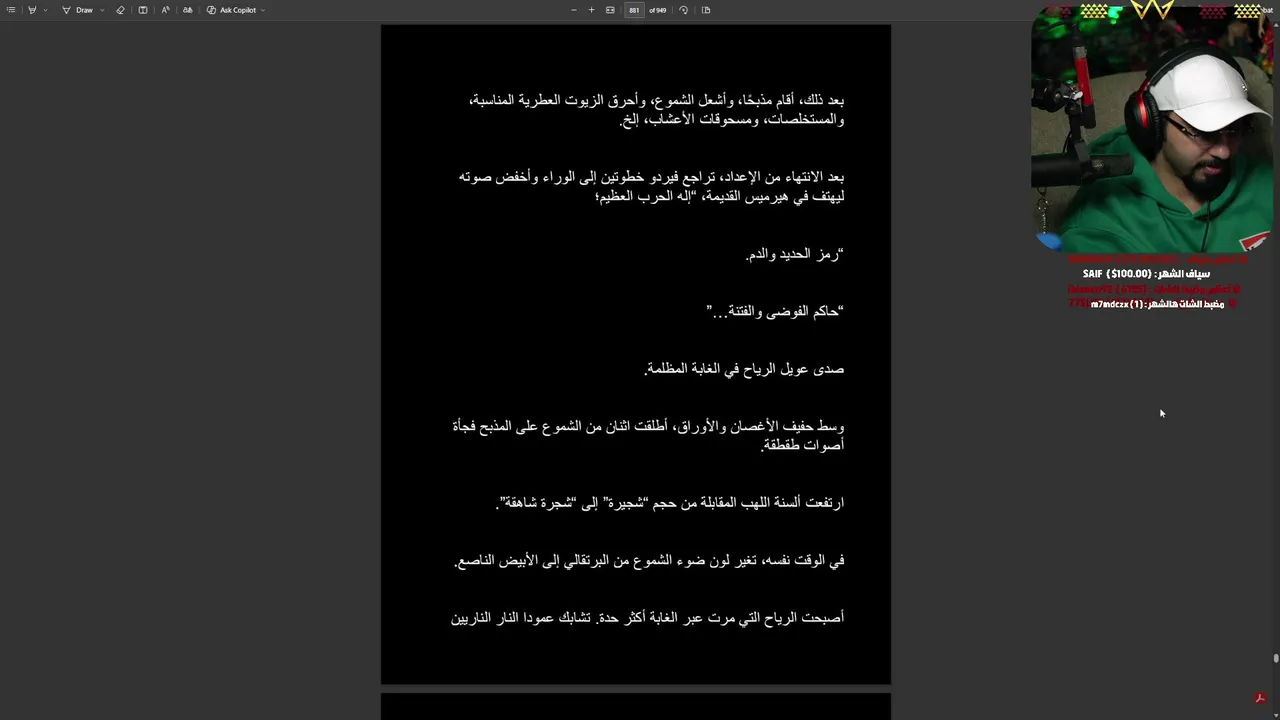Toggle fit to width
This screenshot has width=1280, height=720.
(610, 10)
